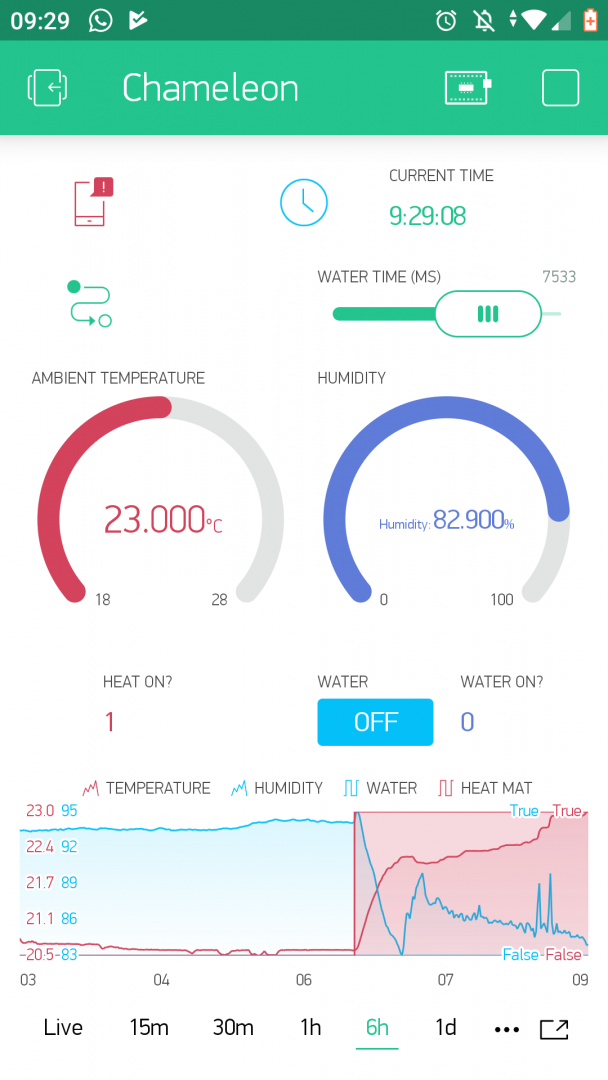Screen dimensions: 608x1080
Task: Select the 30m chart range
Action: (x=233, y=1028)
